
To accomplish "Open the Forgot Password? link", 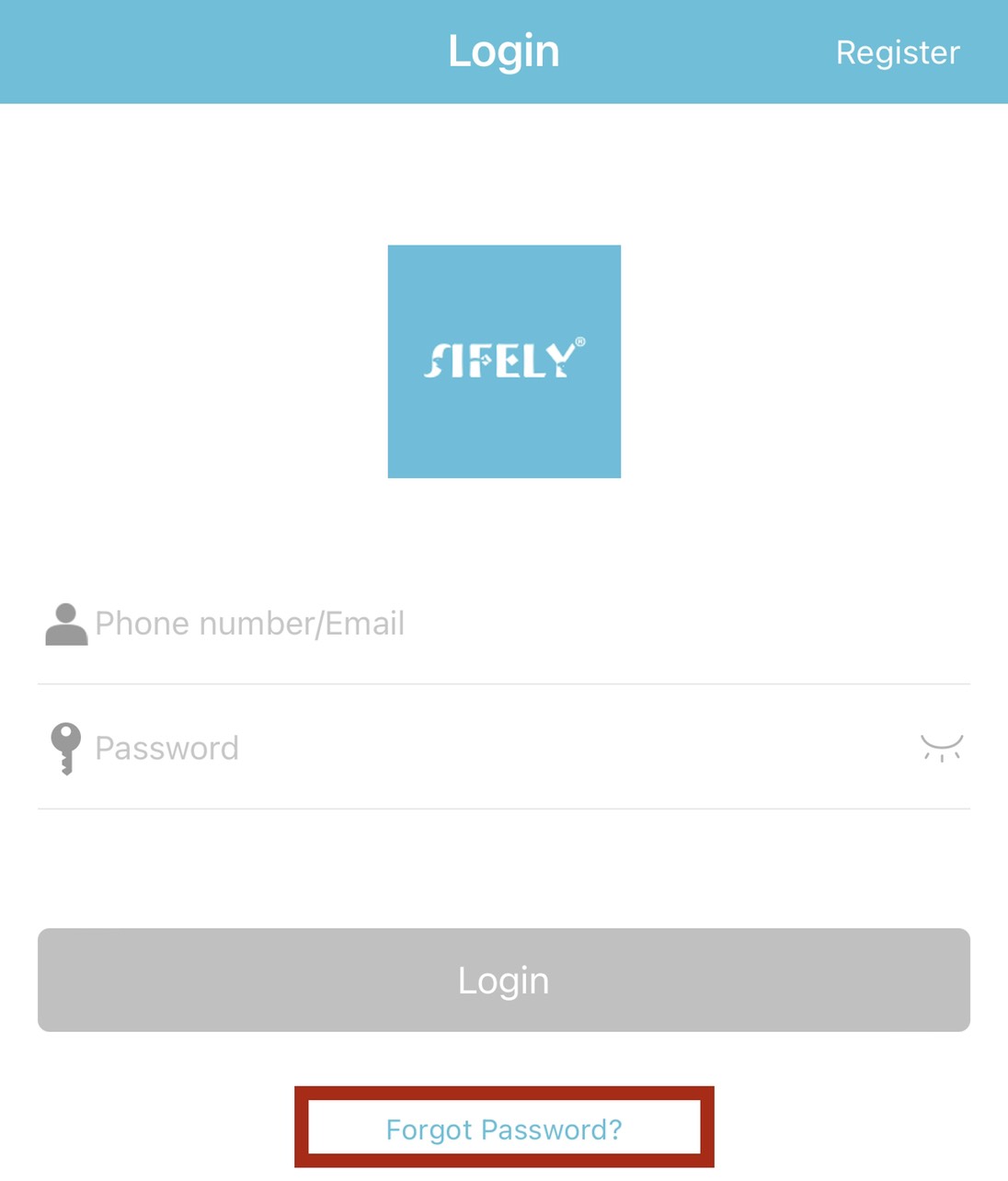I will point(503,1129).
